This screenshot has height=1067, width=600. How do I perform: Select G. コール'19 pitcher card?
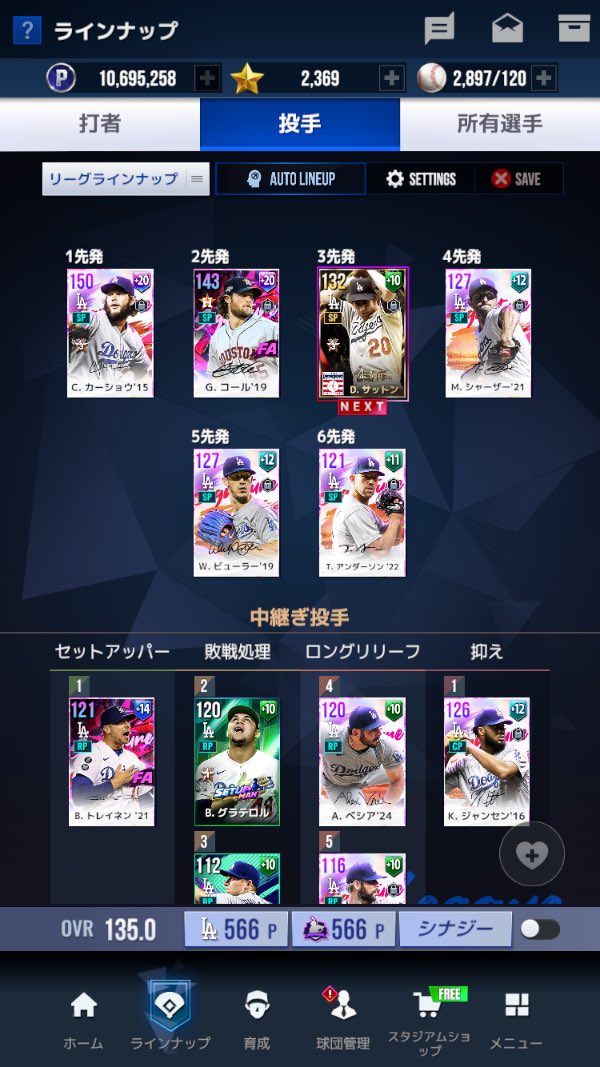pyautogui.click(x=236, y=332)
